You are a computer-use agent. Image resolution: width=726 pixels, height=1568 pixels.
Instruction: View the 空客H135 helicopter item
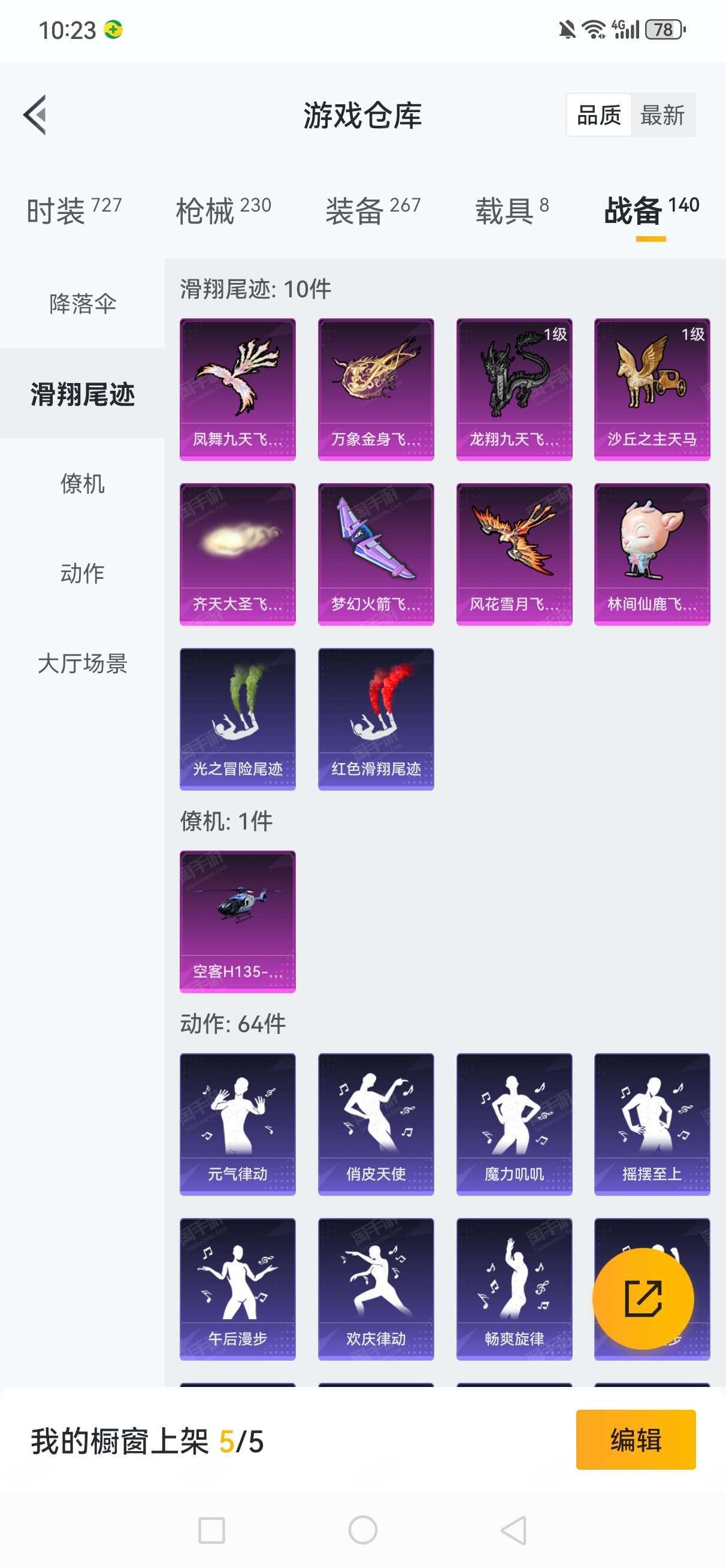tap(237, 922)
